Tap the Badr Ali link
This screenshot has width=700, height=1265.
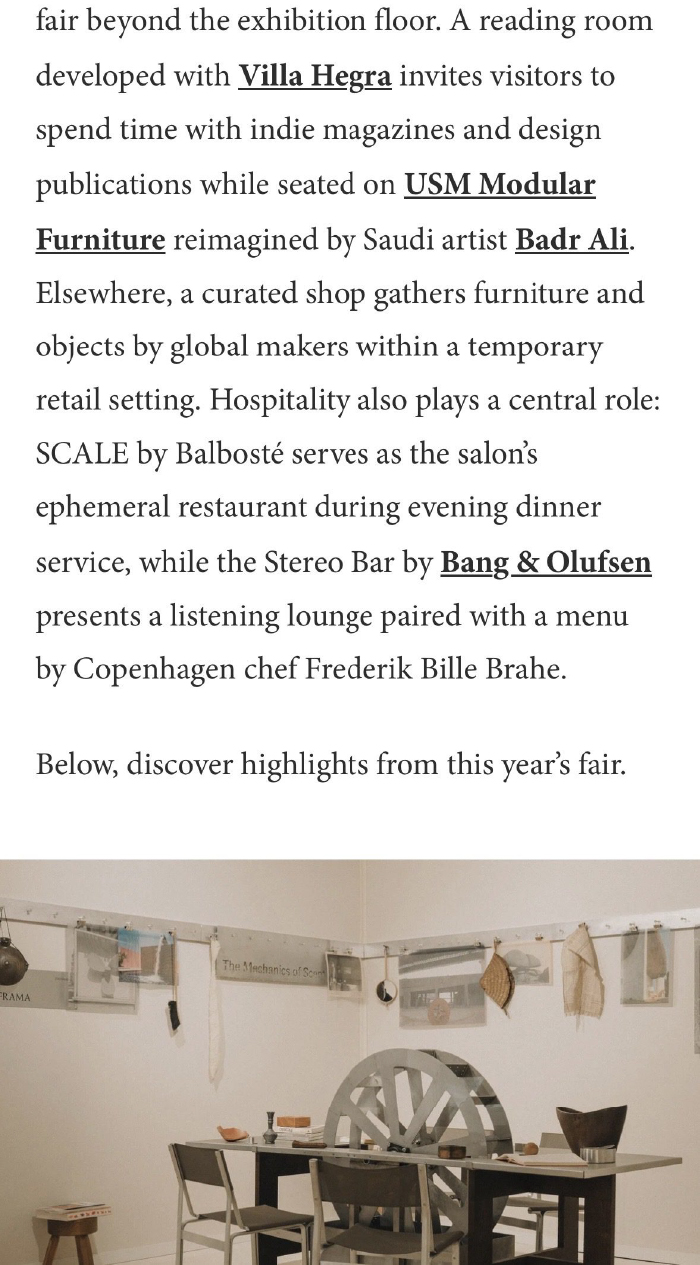572,240
